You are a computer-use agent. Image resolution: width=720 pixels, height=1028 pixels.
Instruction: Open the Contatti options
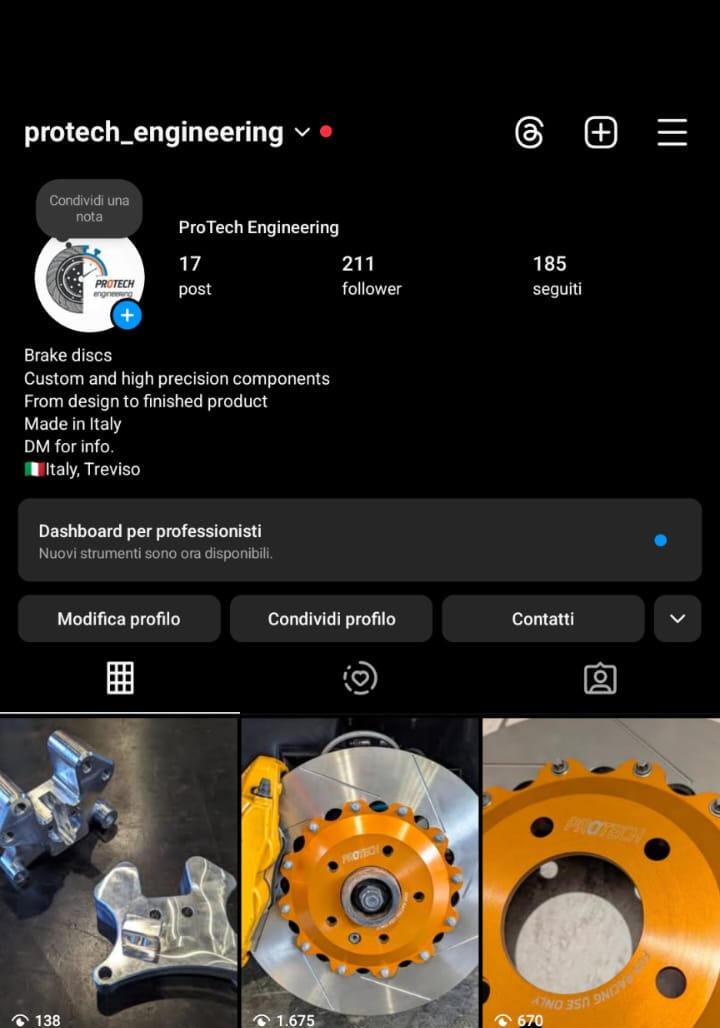543,618
